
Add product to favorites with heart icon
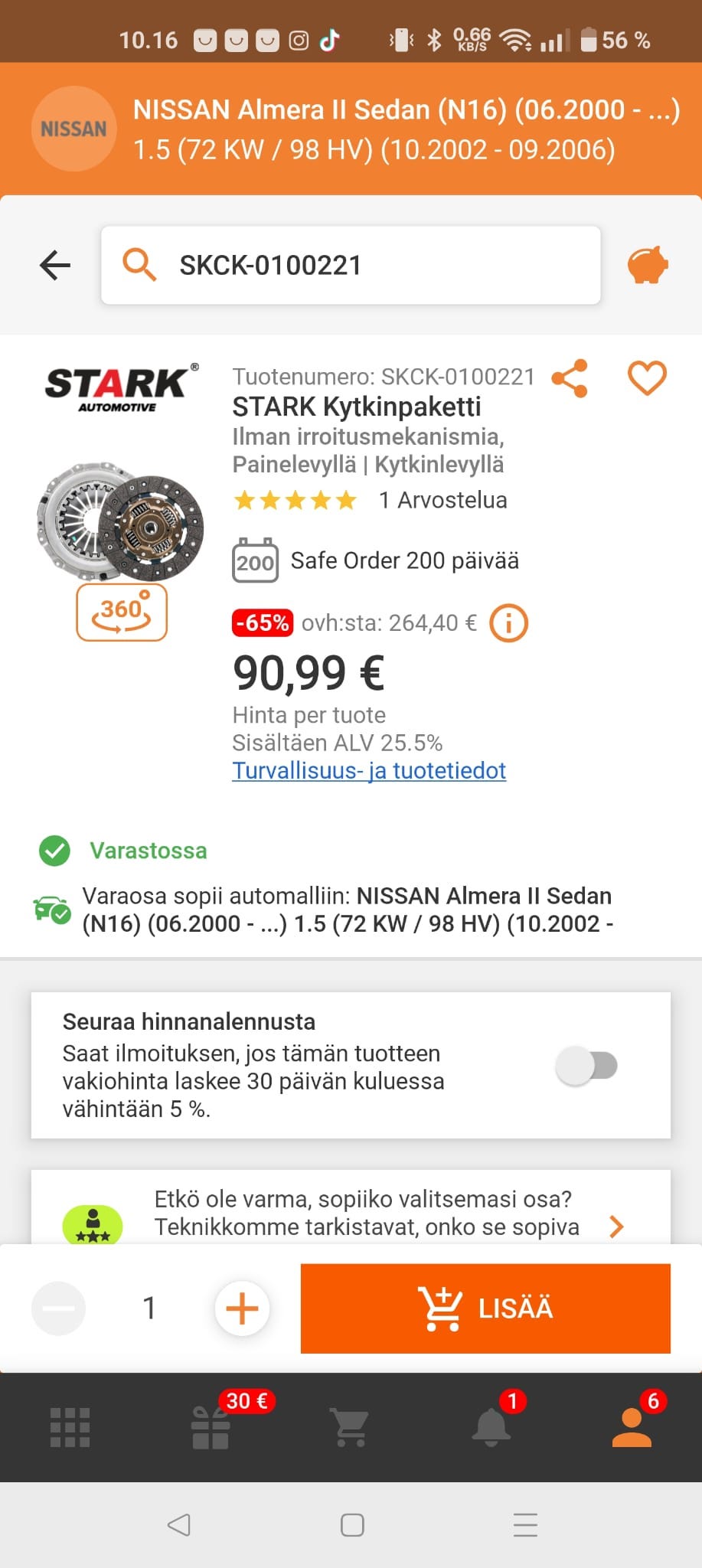pos(647,377)
